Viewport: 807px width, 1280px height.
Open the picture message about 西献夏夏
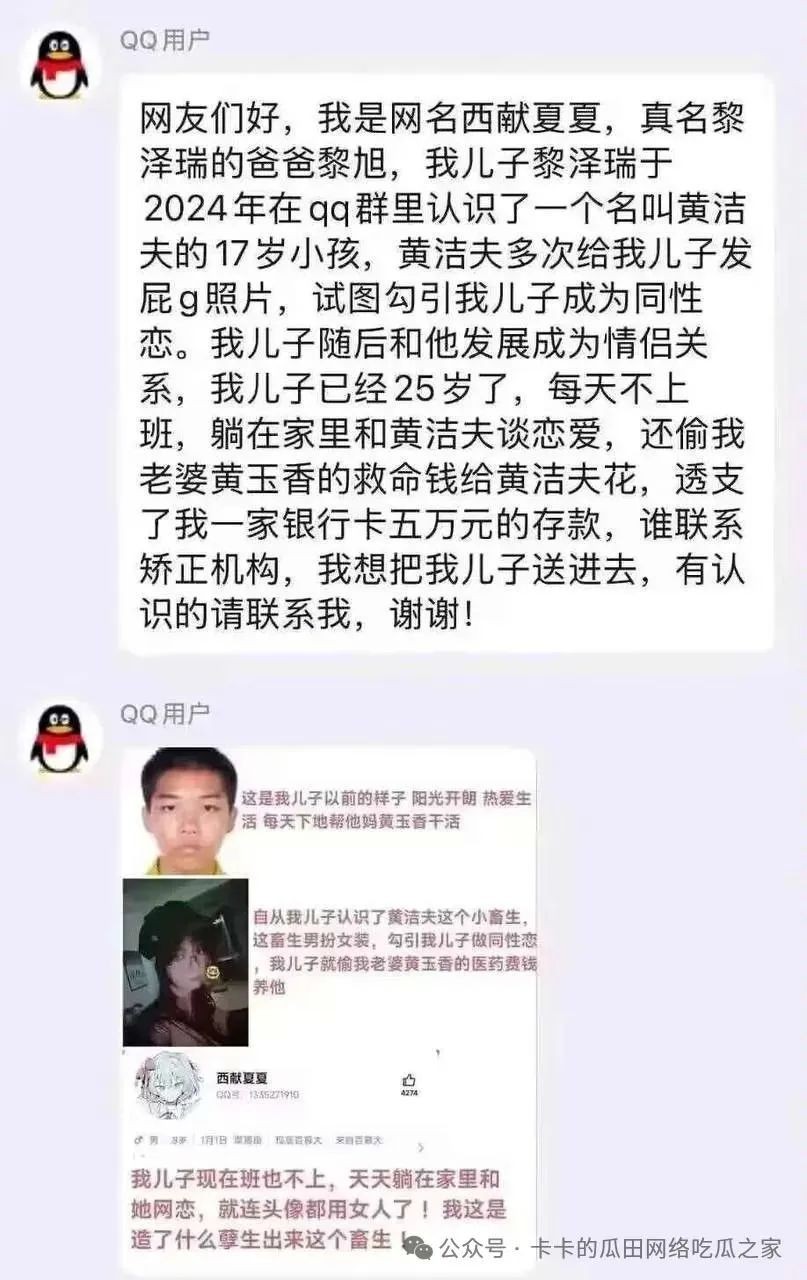coord(330,1000)
